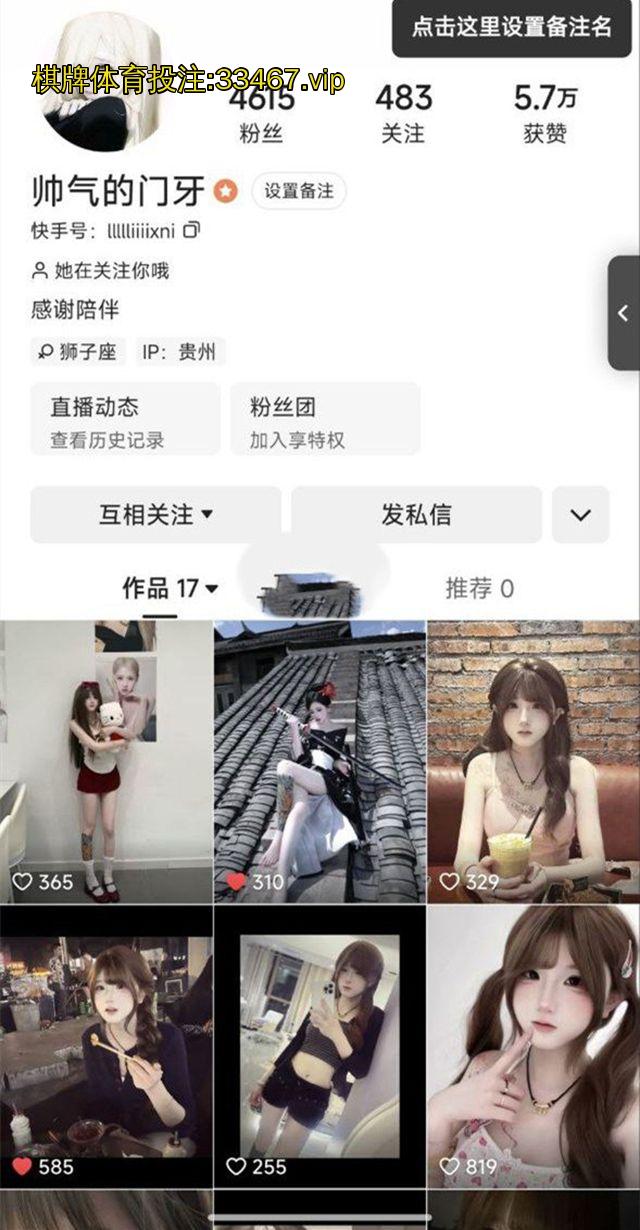The width and height of the screenshot is (640, 1230).
Task: Open the rooftop video with 310 likes
Action: (x=320, y=760)
